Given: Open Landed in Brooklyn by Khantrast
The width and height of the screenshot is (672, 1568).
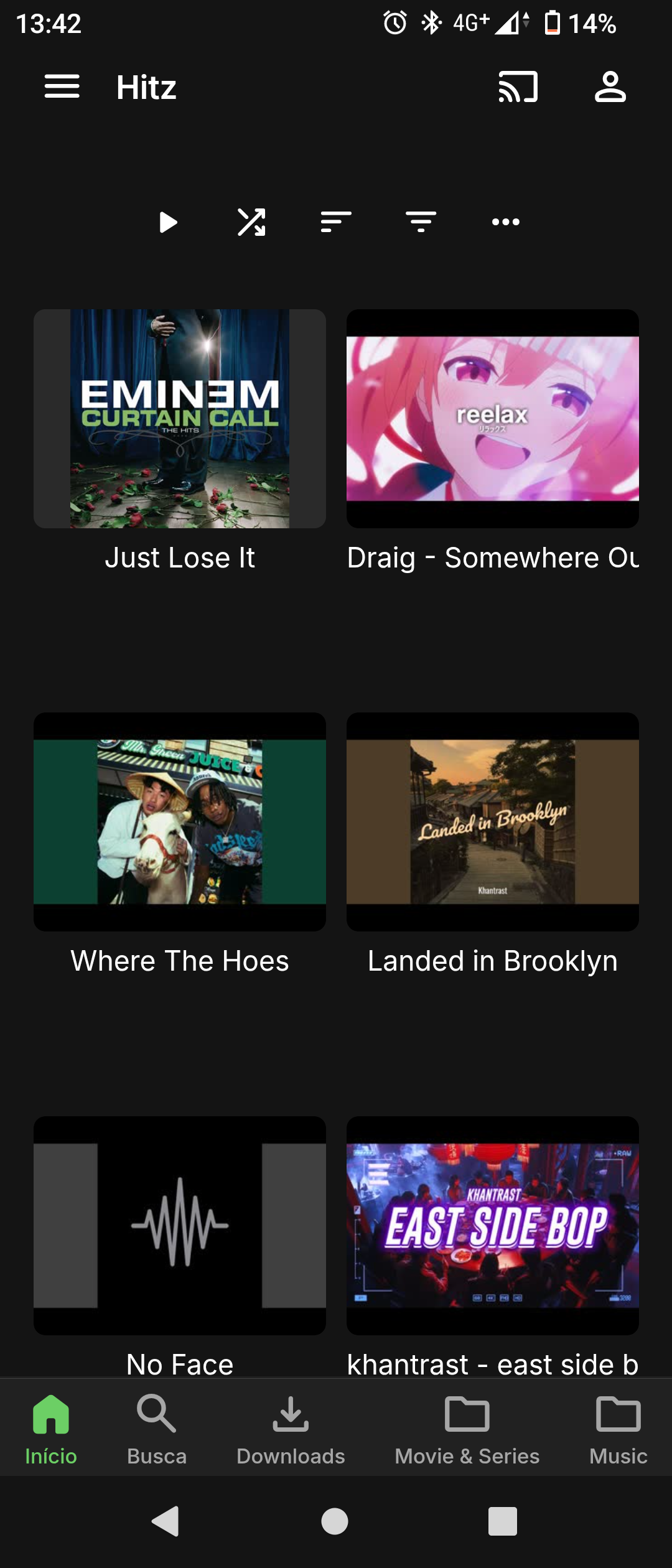Looking at the screenshot, I should coord(492,823).
